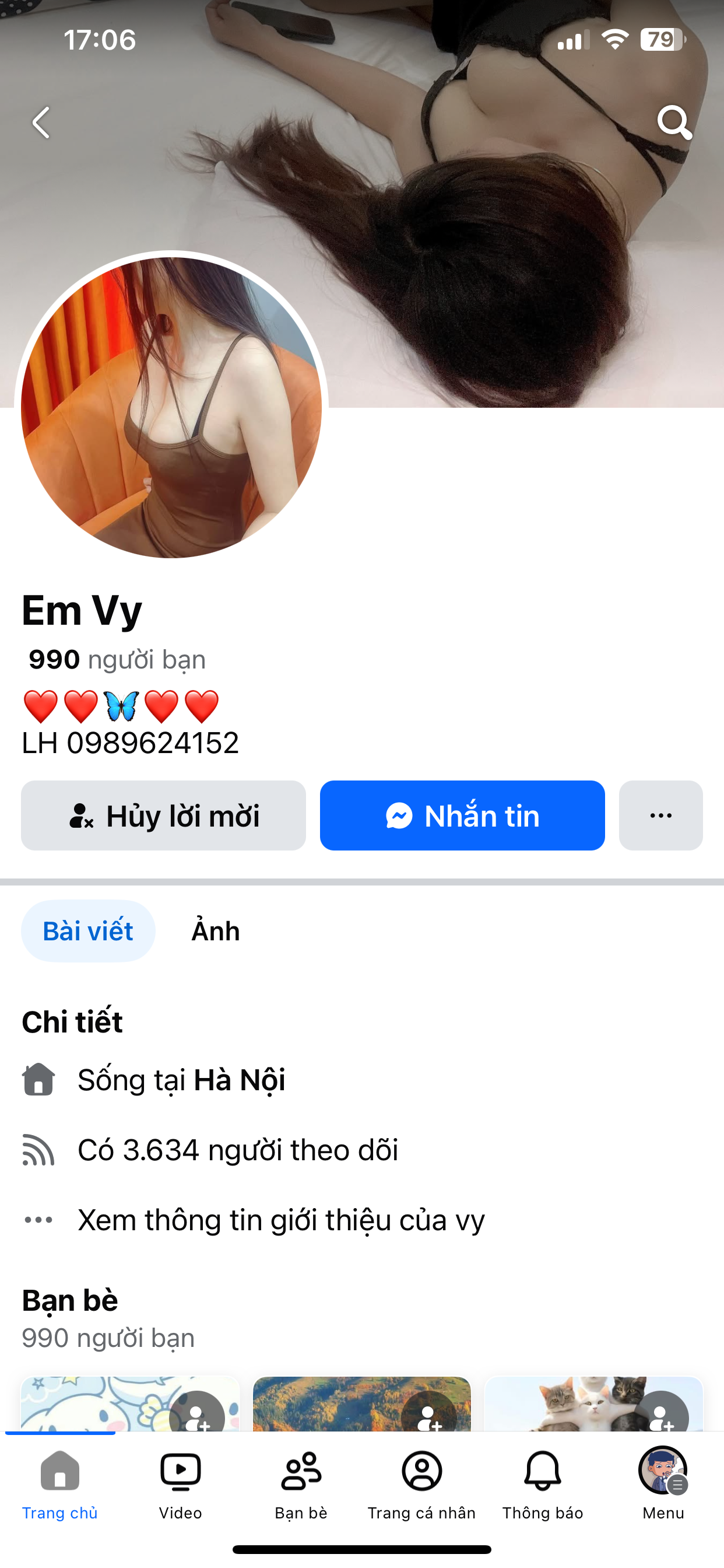Open the 990 người bạn friends count
Image resolution: width=724 pixels, height=1568 pixels.
[x=117, y=660]
